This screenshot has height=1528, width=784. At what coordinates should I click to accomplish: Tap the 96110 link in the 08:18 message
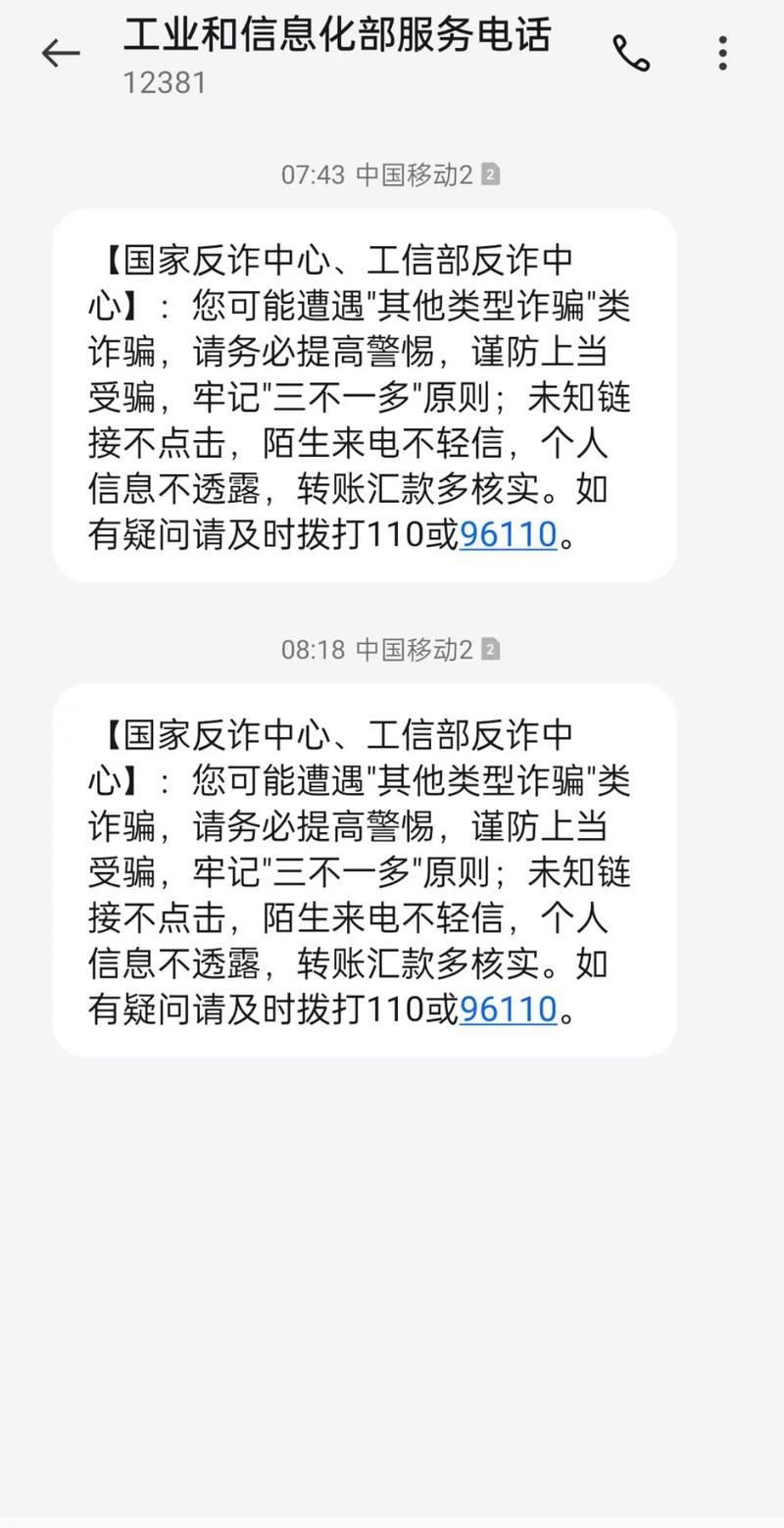click(x=508, y=1010)
